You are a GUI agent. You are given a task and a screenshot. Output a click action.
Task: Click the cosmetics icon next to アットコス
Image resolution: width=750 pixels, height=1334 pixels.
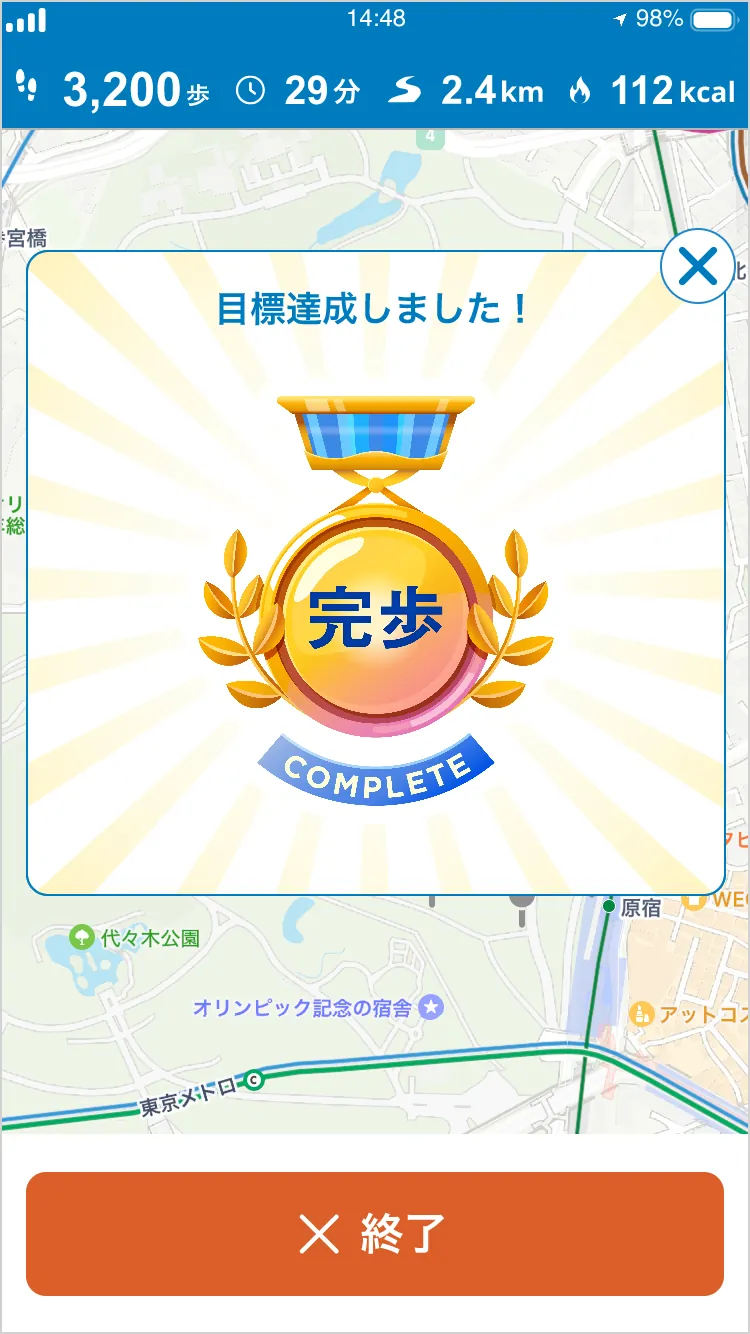(x=644, y=1011)
